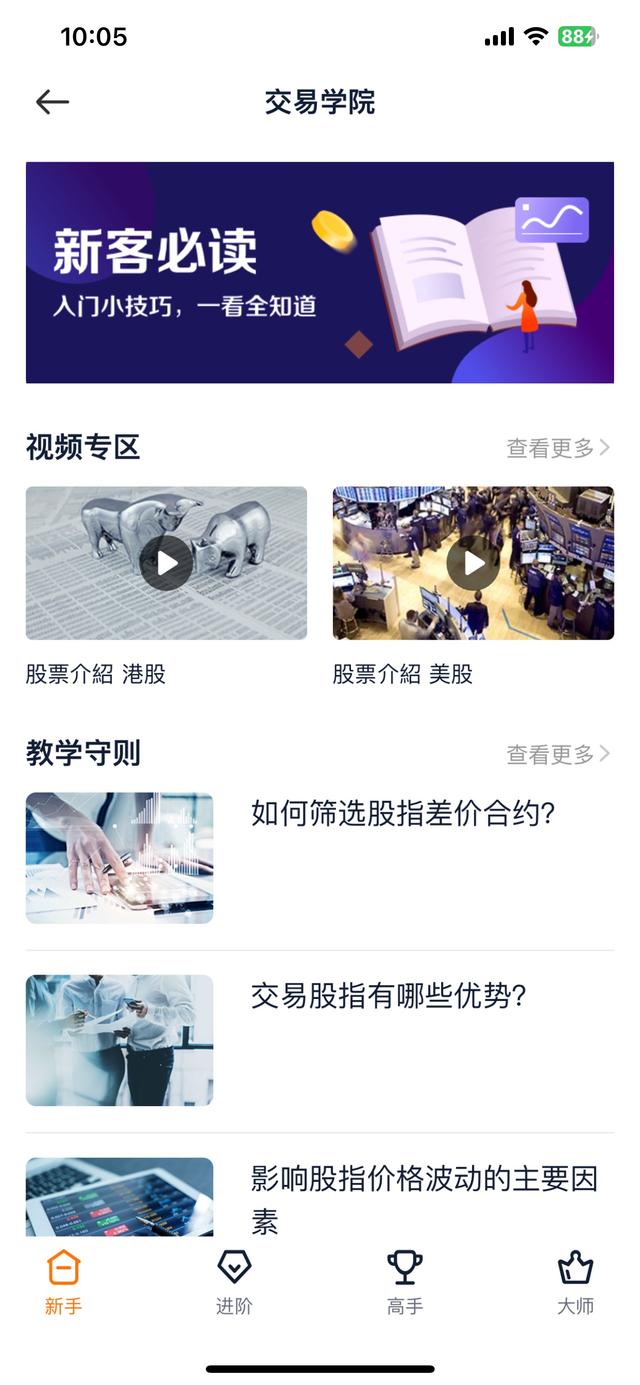Play the 股票介紹 美股 video
This screenshot has height=1385, width=640.
click(473, 563)
